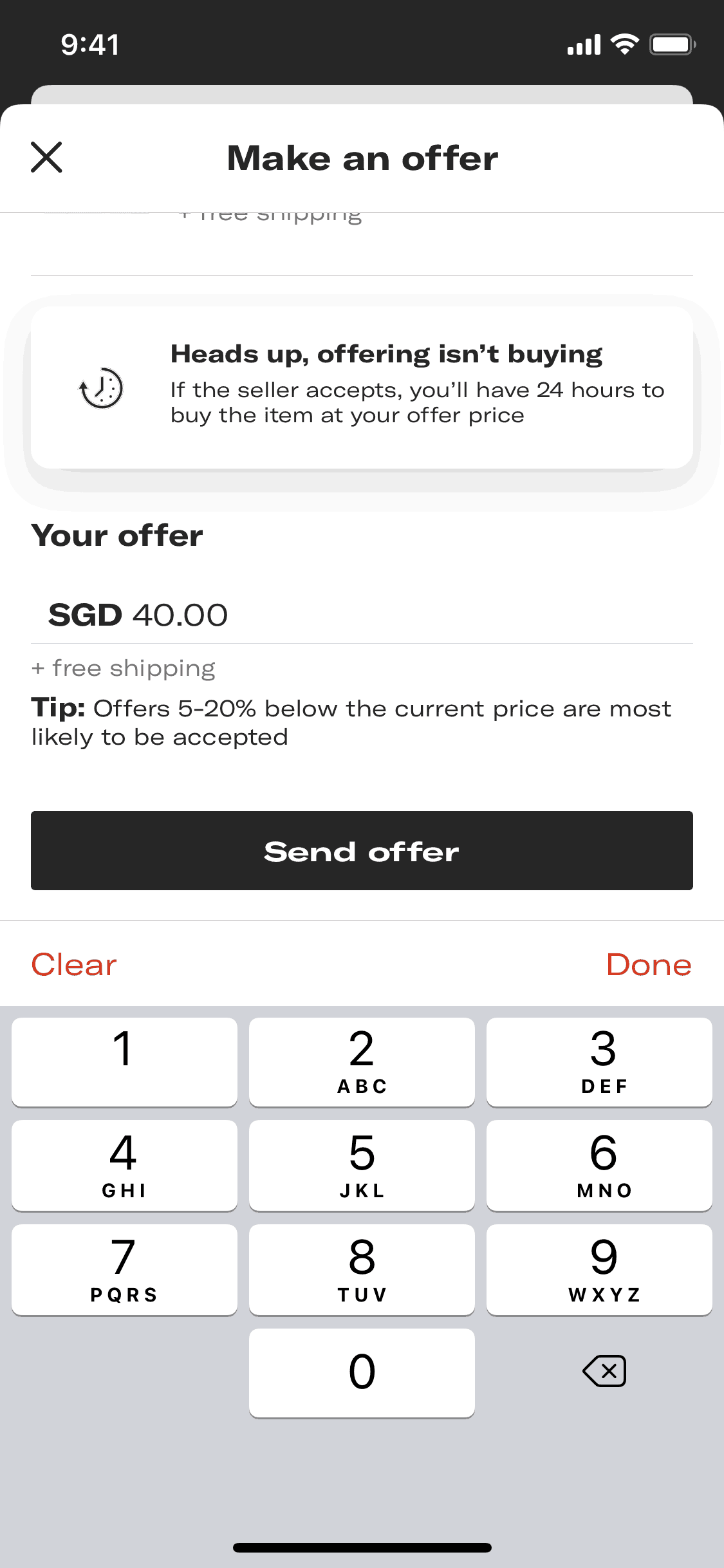
Task: Tap Send offer to submit your offer
Action: [362, 850]
